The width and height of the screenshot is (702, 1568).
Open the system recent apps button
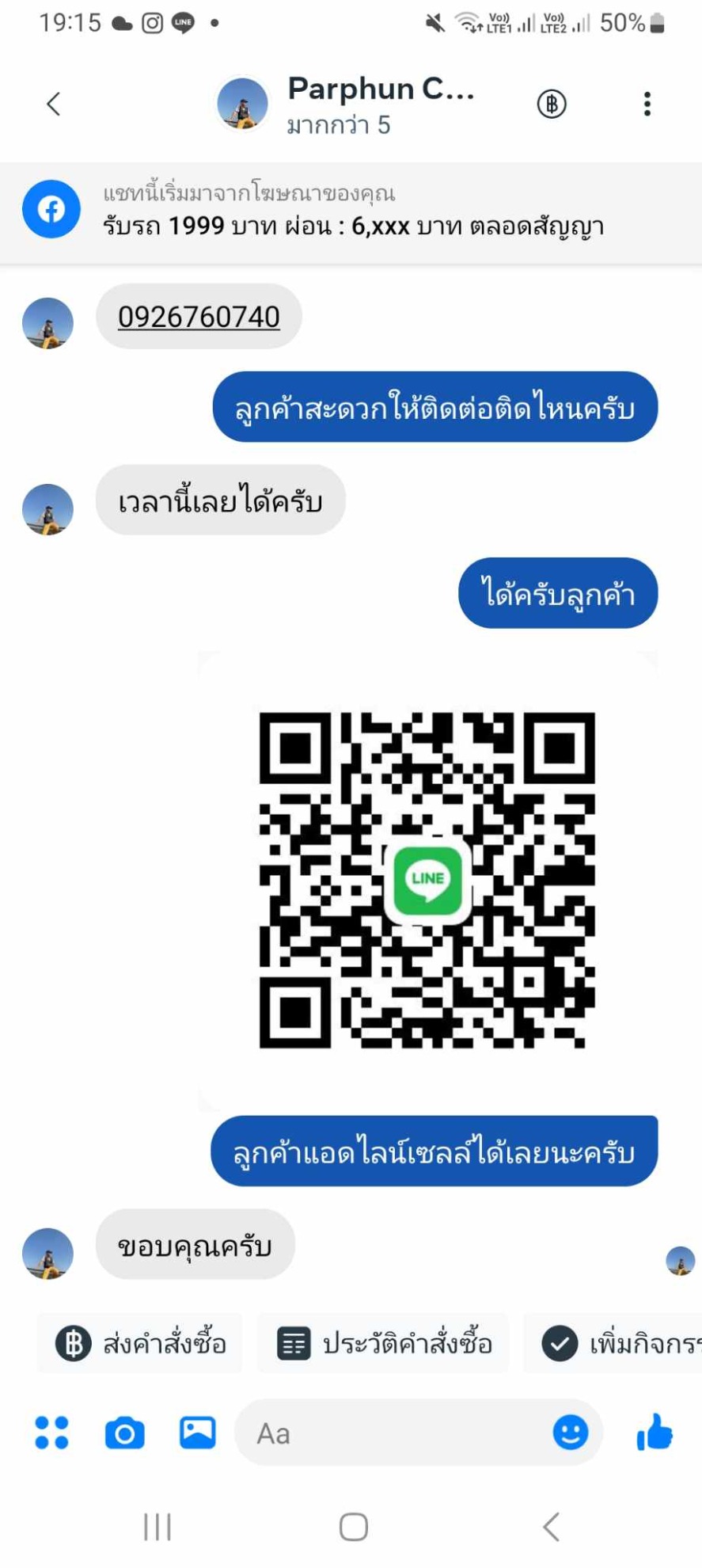[157, 1527]
